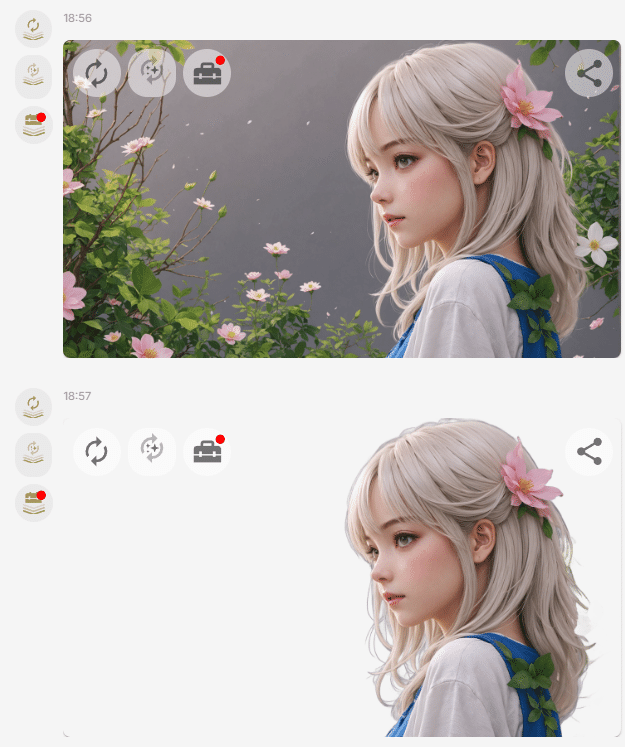
Task: Tap the toolbox-layers icon beside the 18:57 message
Action: coord(34,503)
